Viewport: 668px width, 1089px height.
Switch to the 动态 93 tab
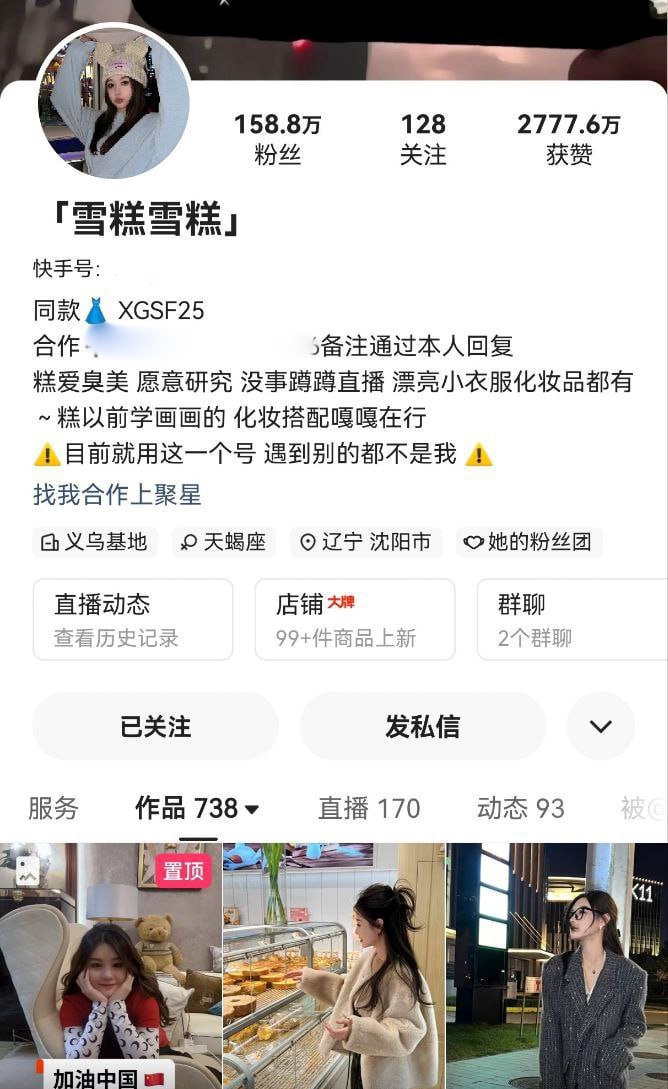point(520,808)
